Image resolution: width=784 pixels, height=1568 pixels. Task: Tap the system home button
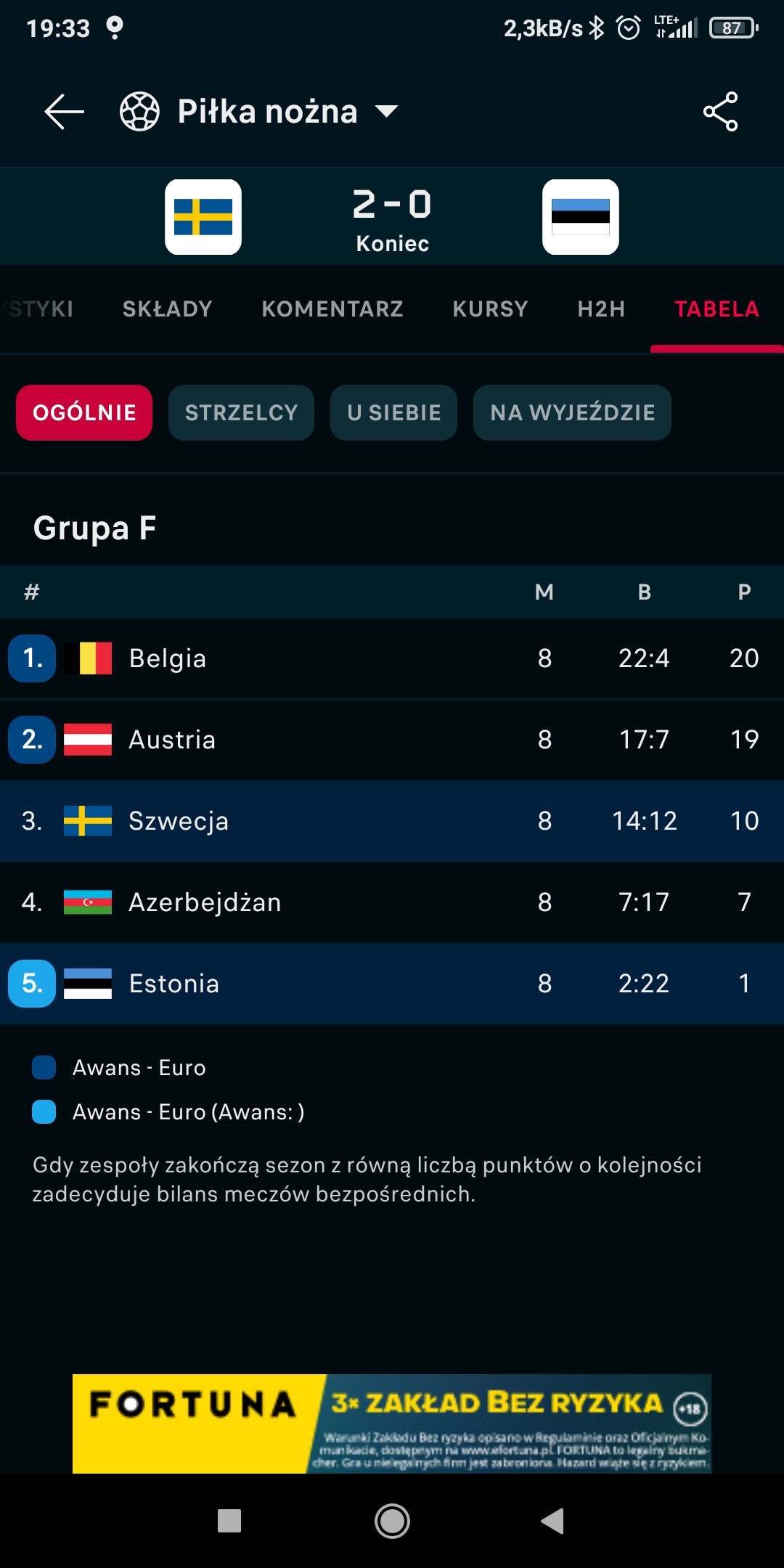click(392, 1521)
